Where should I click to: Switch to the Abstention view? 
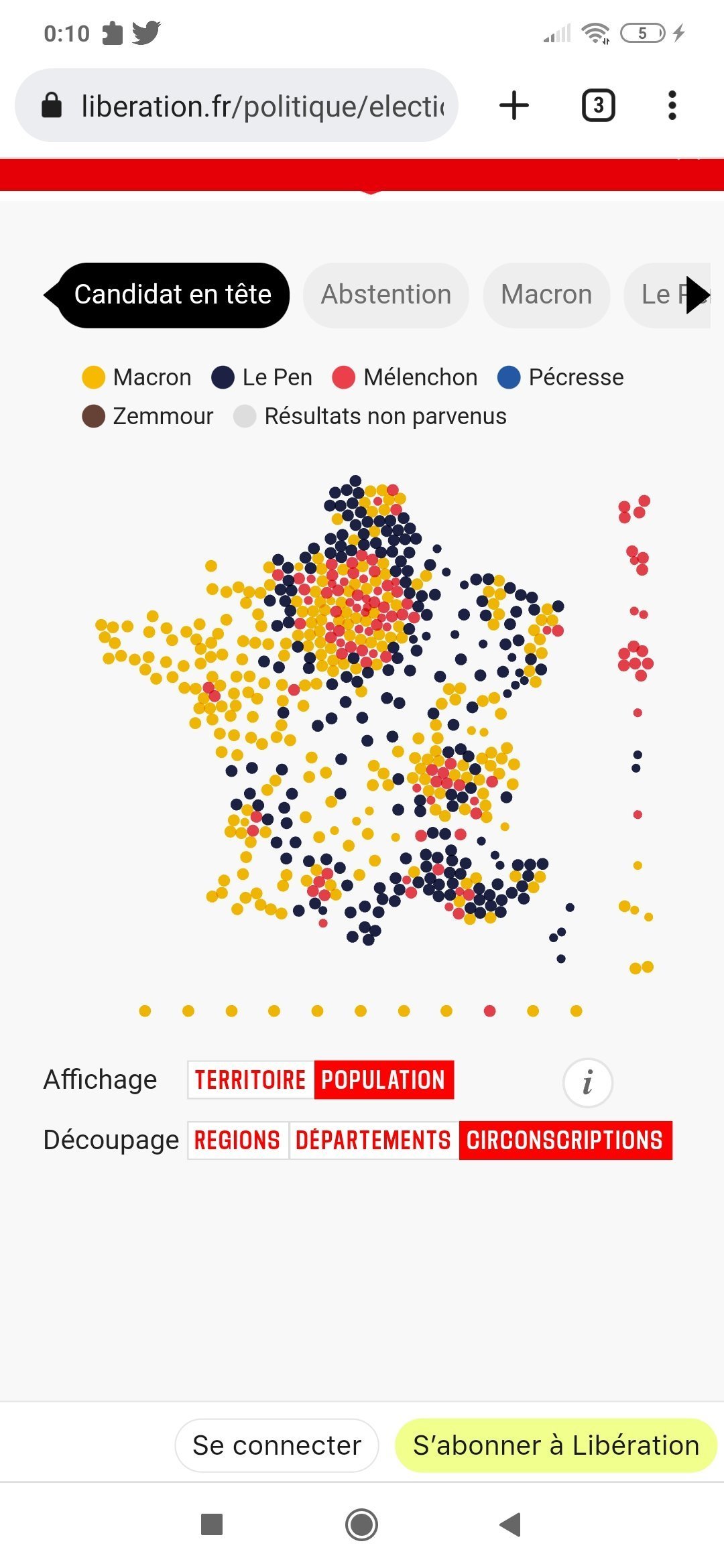point(385,295)
